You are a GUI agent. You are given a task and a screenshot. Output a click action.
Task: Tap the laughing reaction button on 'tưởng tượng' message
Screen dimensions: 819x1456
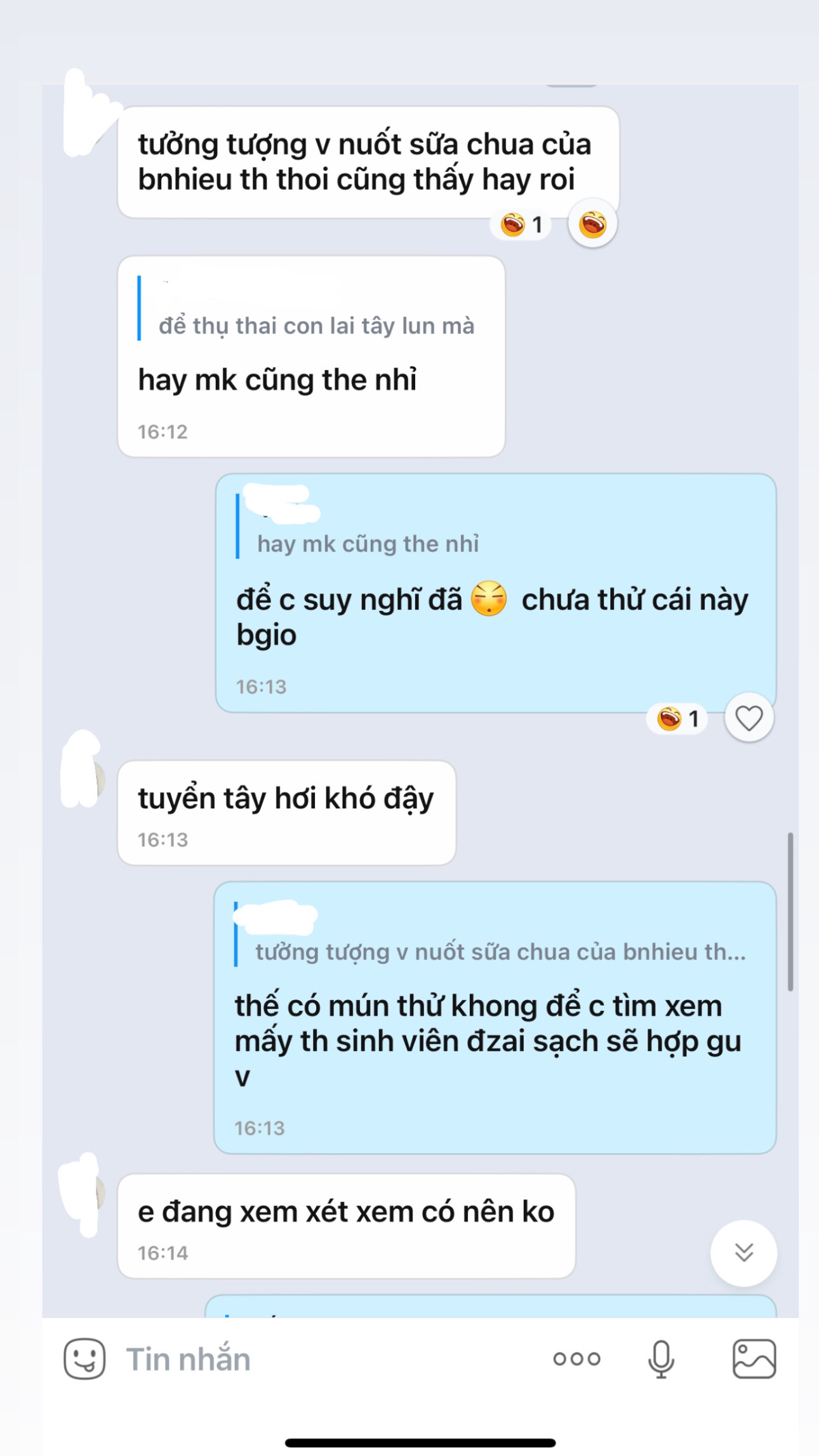[592, 224]
